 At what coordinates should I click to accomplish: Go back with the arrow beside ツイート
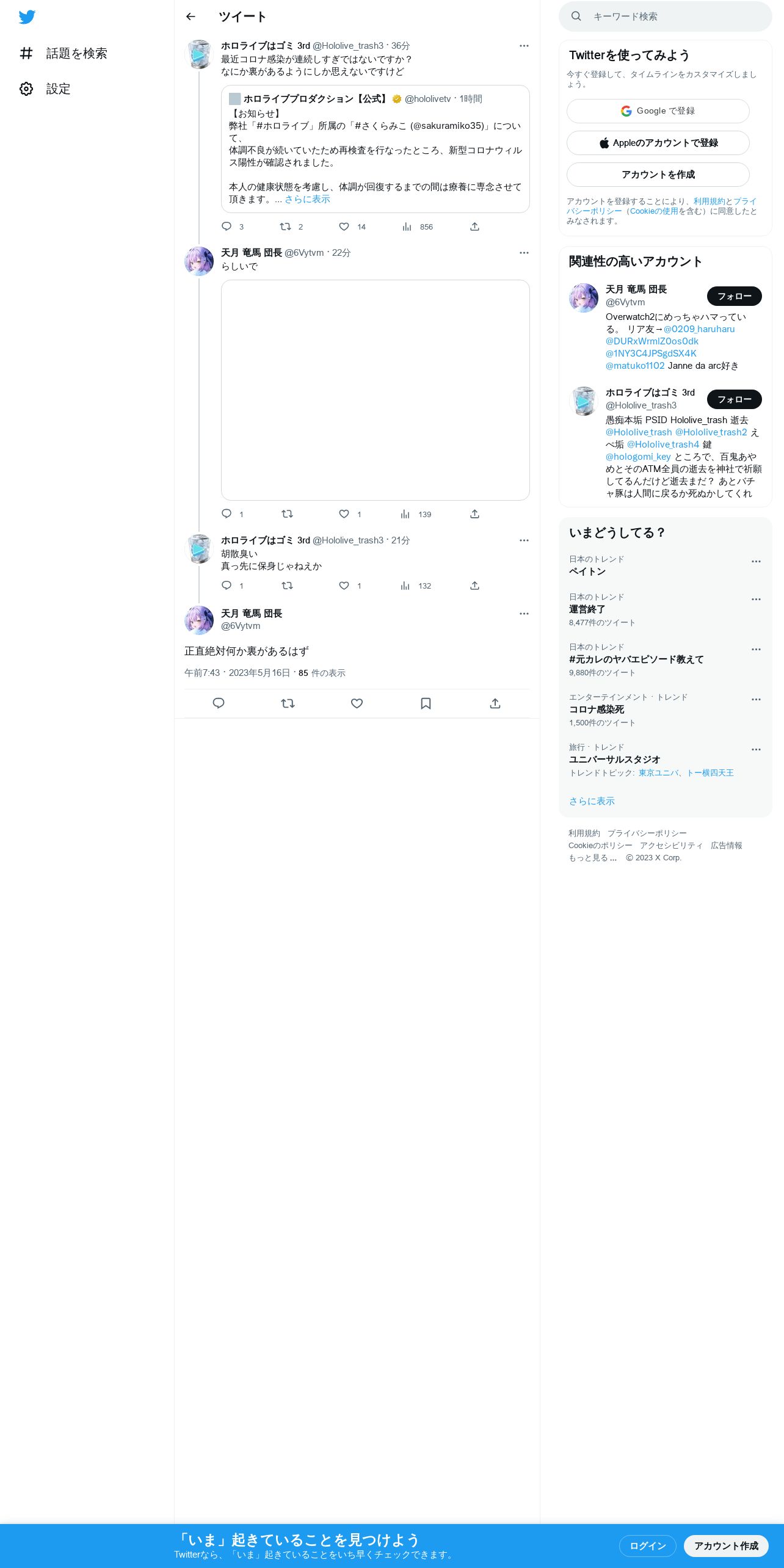click(x=191, y=16)
